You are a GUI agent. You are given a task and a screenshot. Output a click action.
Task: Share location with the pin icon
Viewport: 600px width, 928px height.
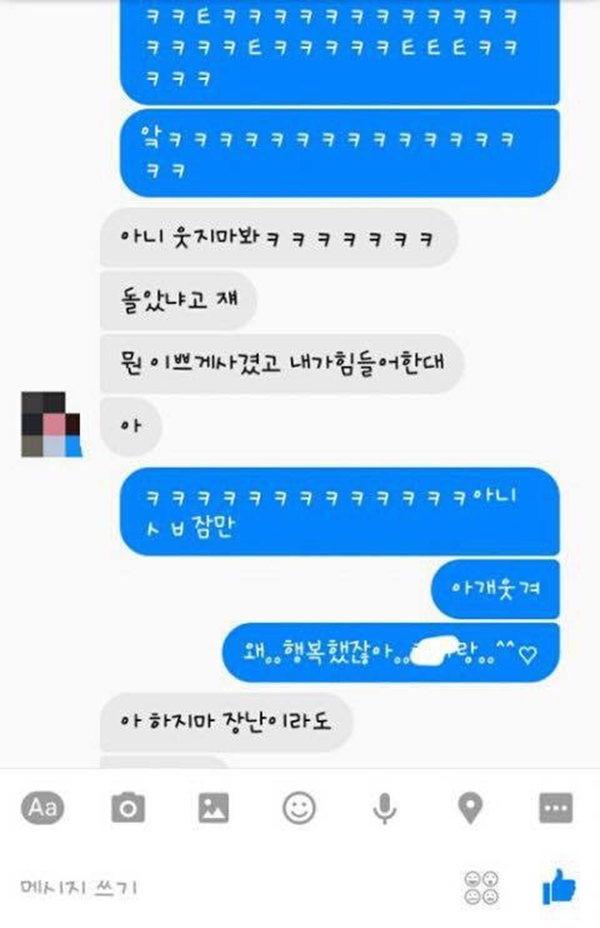click(x=470, y=808)
